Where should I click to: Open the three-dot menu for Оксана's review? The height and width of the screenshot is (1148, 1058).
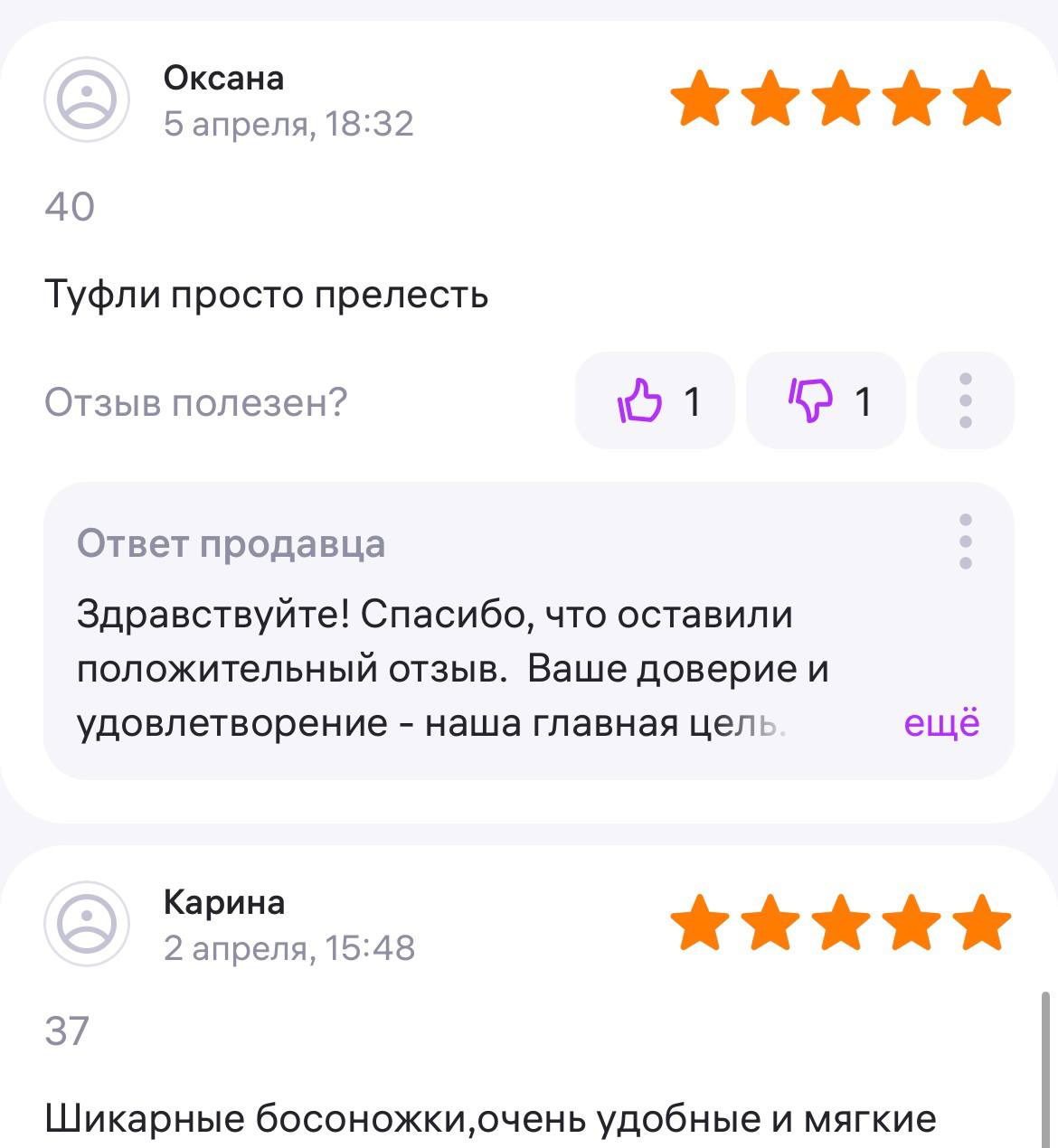[965, 400]
